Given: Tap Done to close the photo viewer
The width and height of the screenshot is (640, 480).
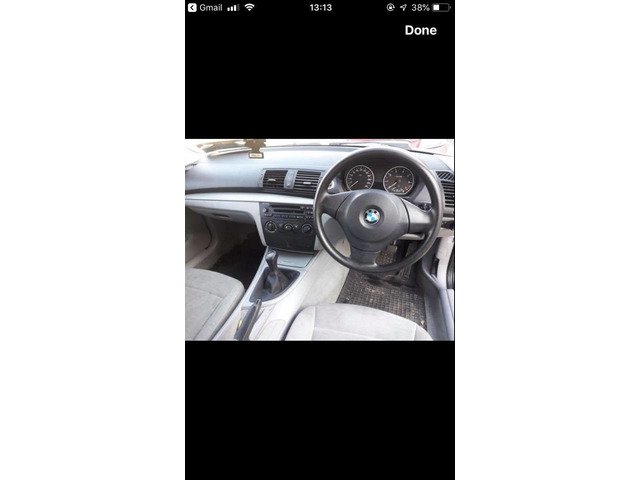Looking at the screenshot, I should coord(420,30).
